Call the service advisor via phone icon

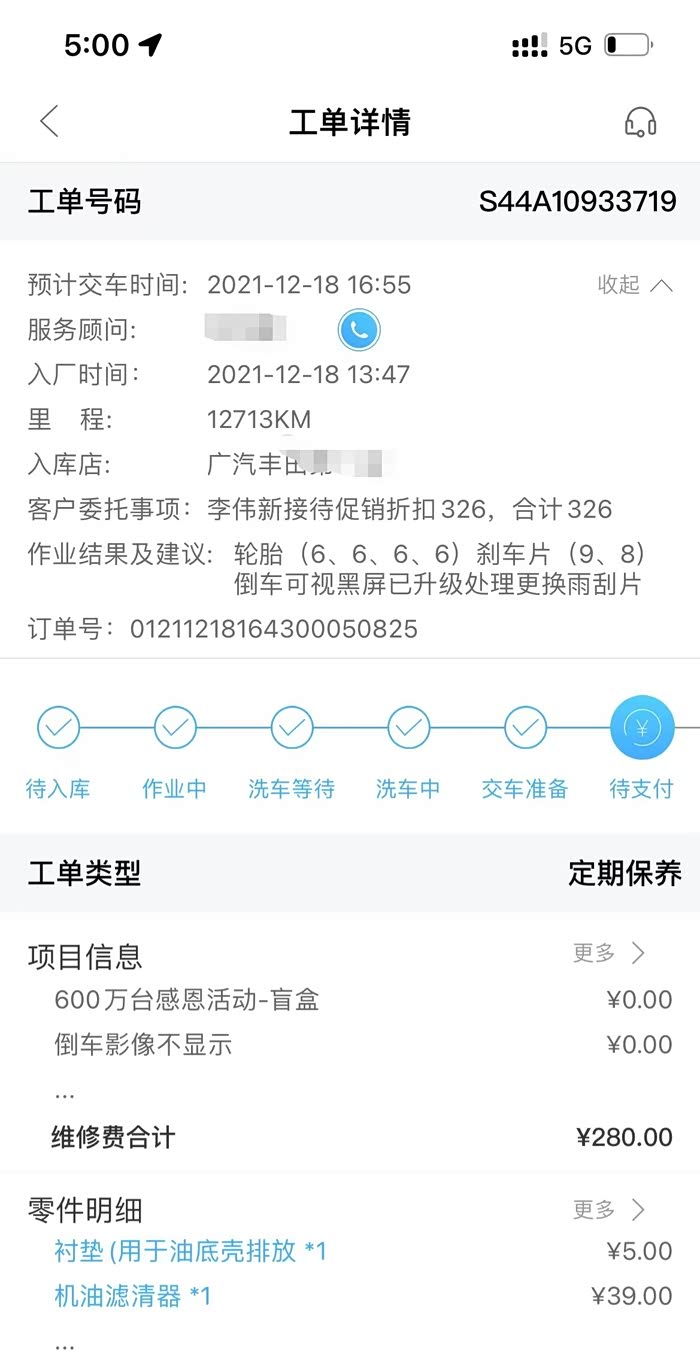(x=359, y=330)
